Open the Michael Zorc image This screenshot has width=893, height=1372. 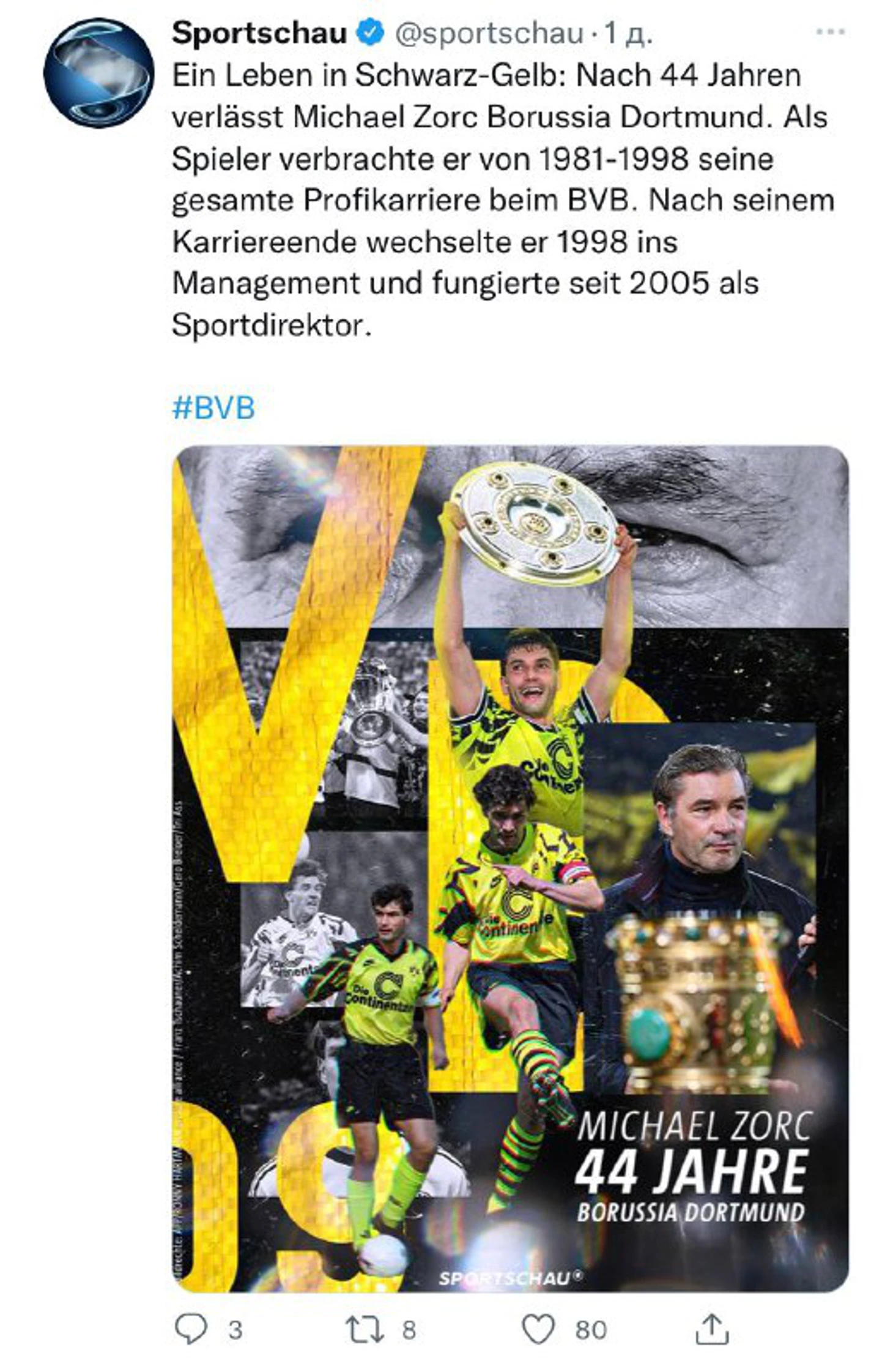click(x=510, y=869)
